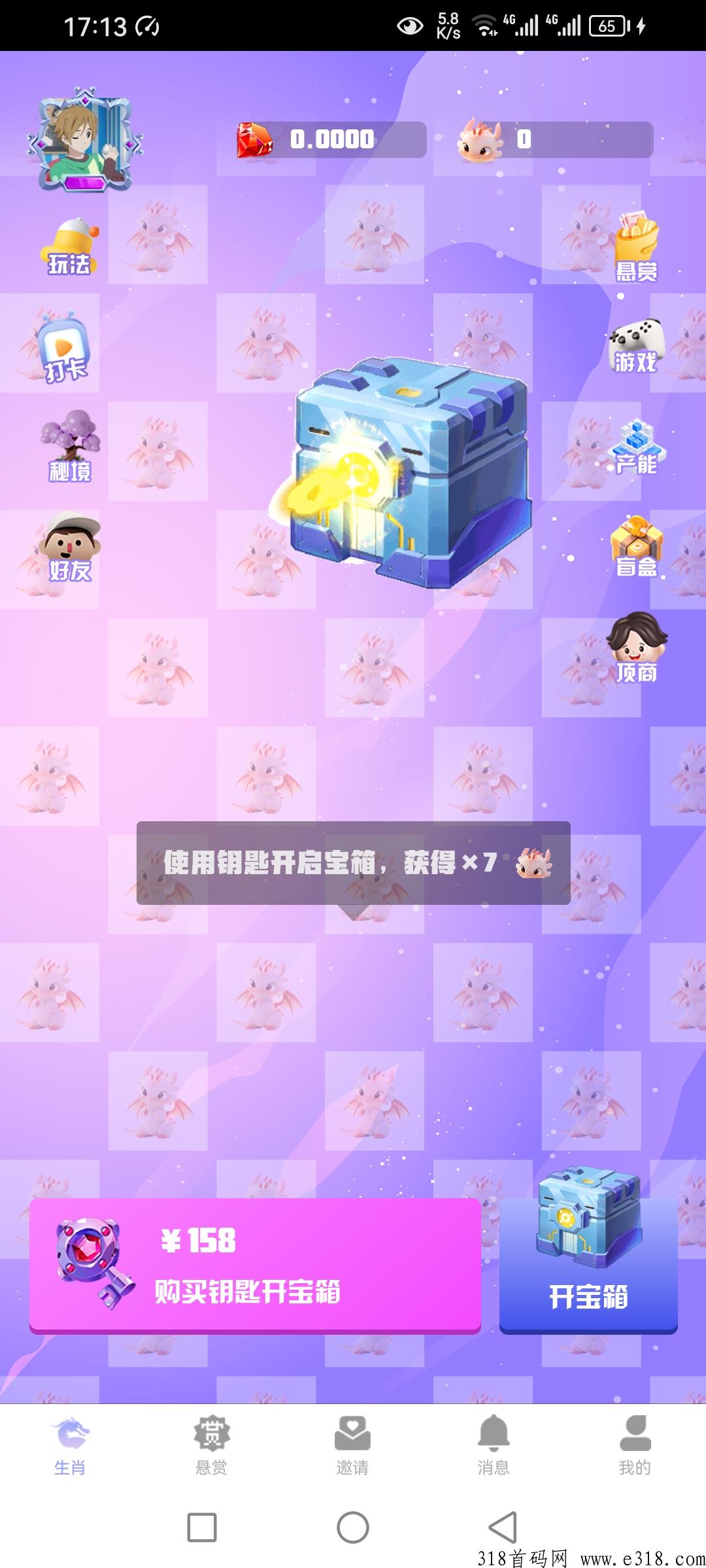Switch to the 我的 profile tab
This screenshot has height=1568, width=706.
[x=635, y=1446]
